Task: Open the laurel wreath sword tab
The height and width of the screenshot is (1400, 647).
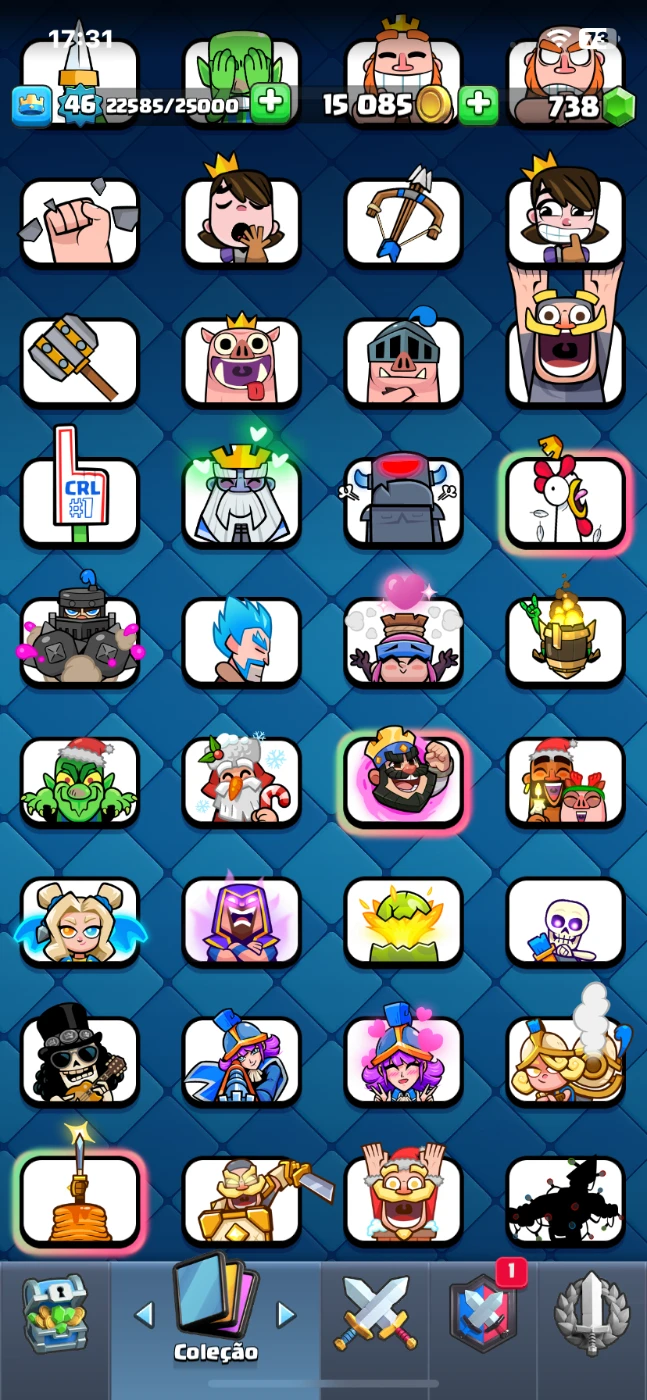Action: coord(591,1313)
